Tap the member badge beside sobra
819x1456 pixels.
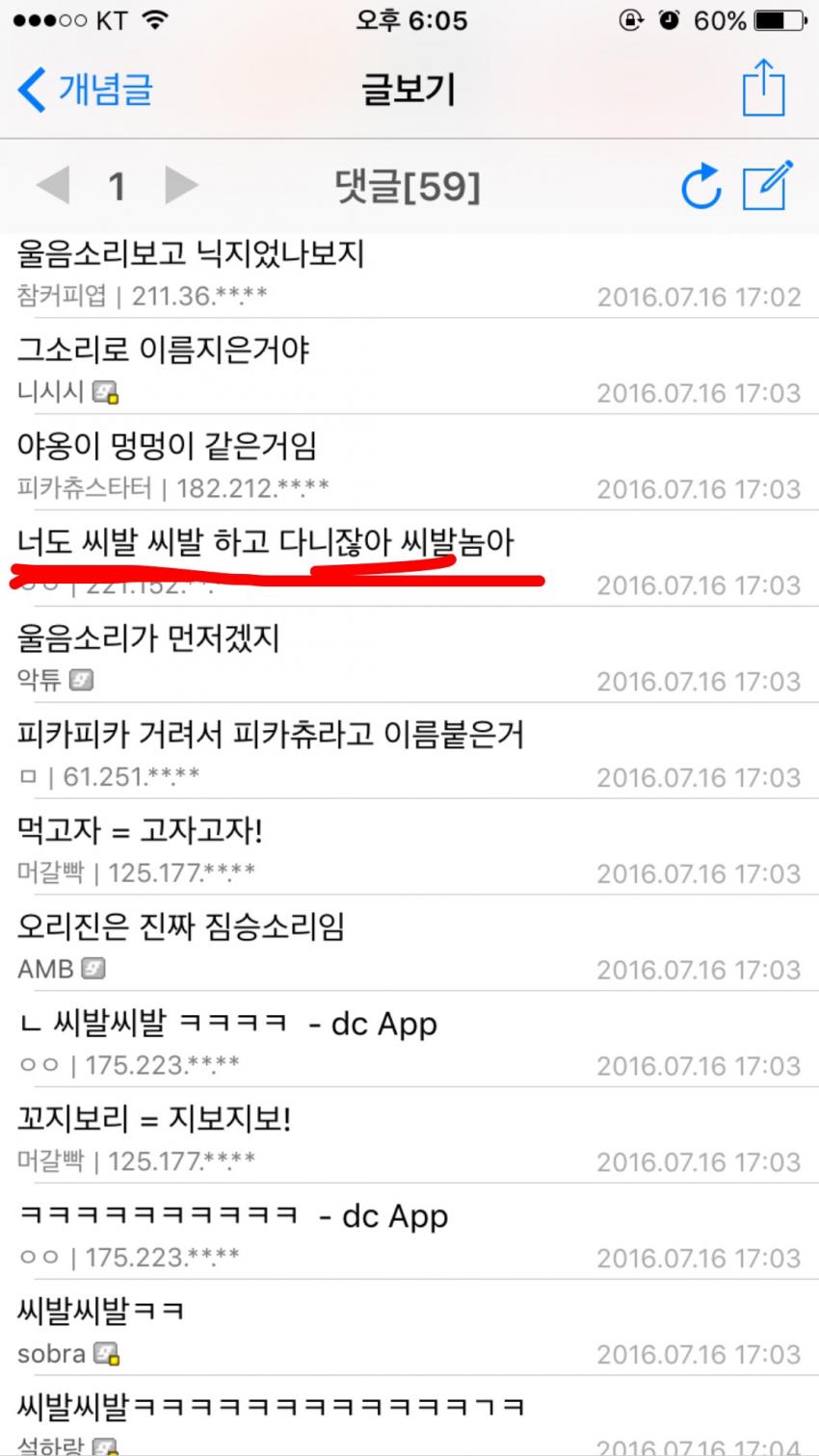tap(106, 1353)
